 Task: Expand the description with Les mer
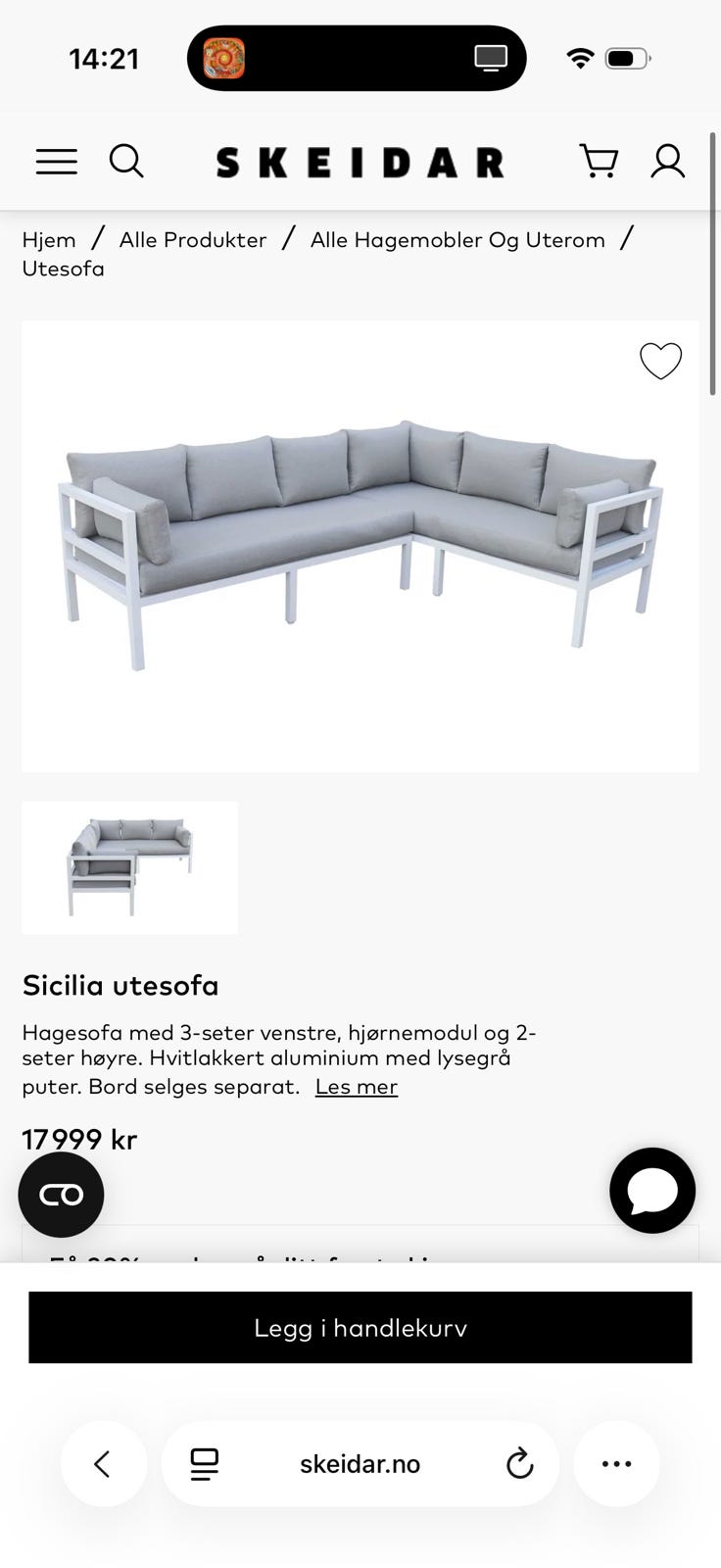point(357,1087)
